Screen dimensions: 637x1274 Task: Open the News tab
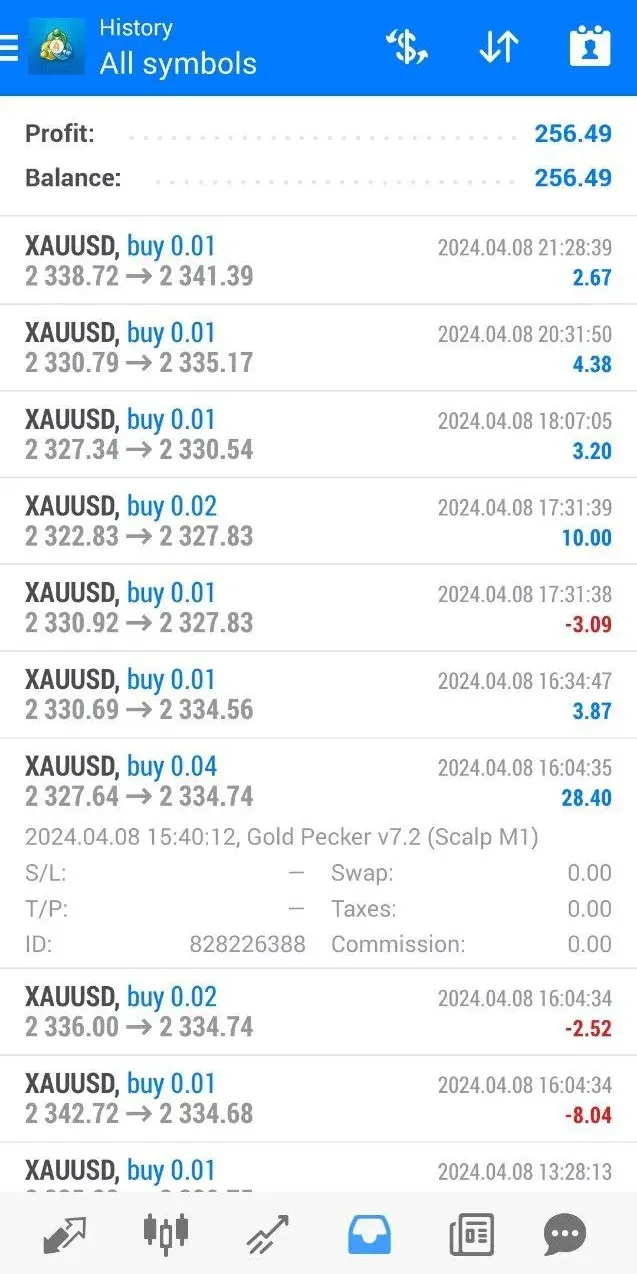tap(471, 1234)
